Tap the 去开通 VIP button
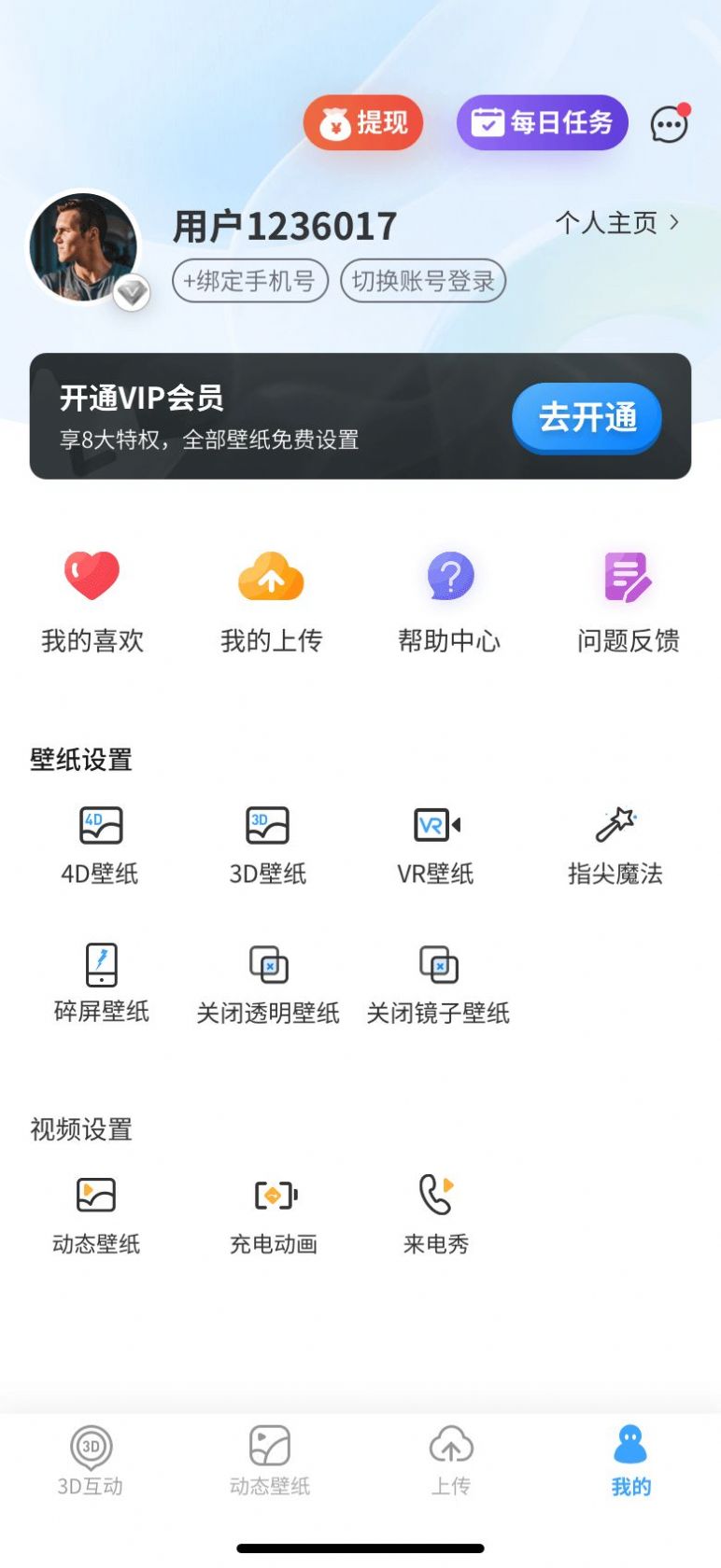This screenshot has width=721, height=1568. (586, 419)
